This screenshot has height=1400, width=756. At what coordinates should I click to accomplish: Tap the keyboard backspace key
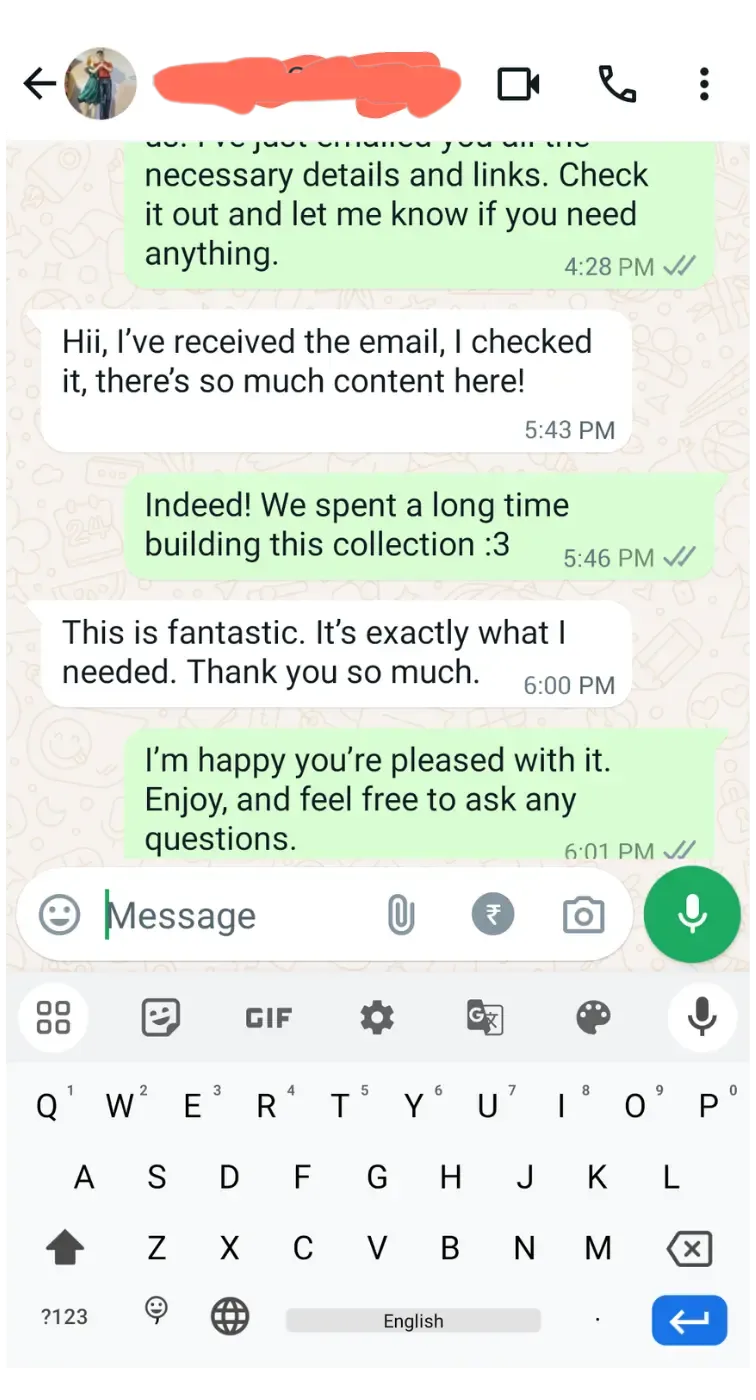point(689,1248)
